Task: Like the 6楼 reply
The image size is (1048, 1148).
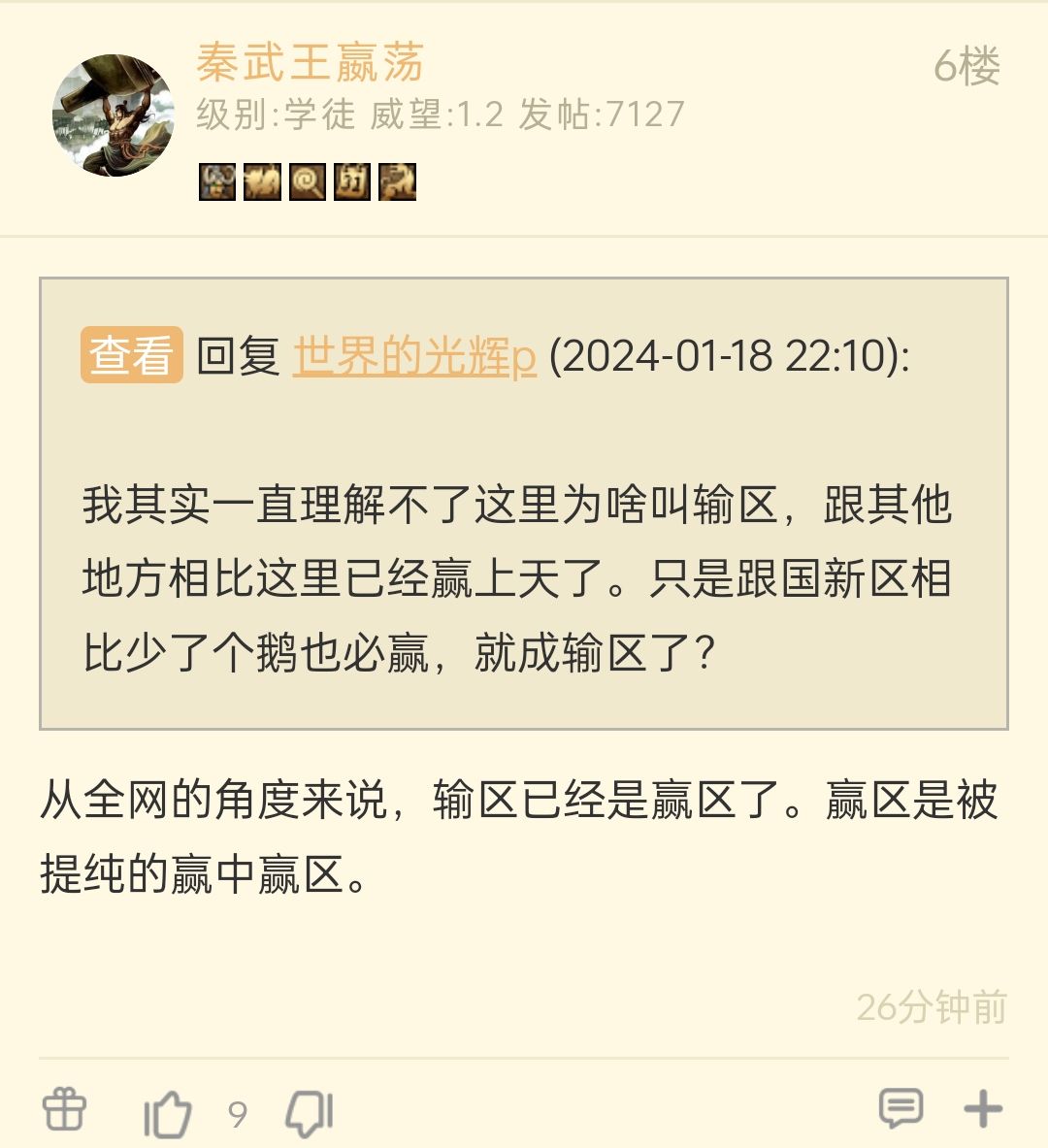Action: [x=168, y=1113]
